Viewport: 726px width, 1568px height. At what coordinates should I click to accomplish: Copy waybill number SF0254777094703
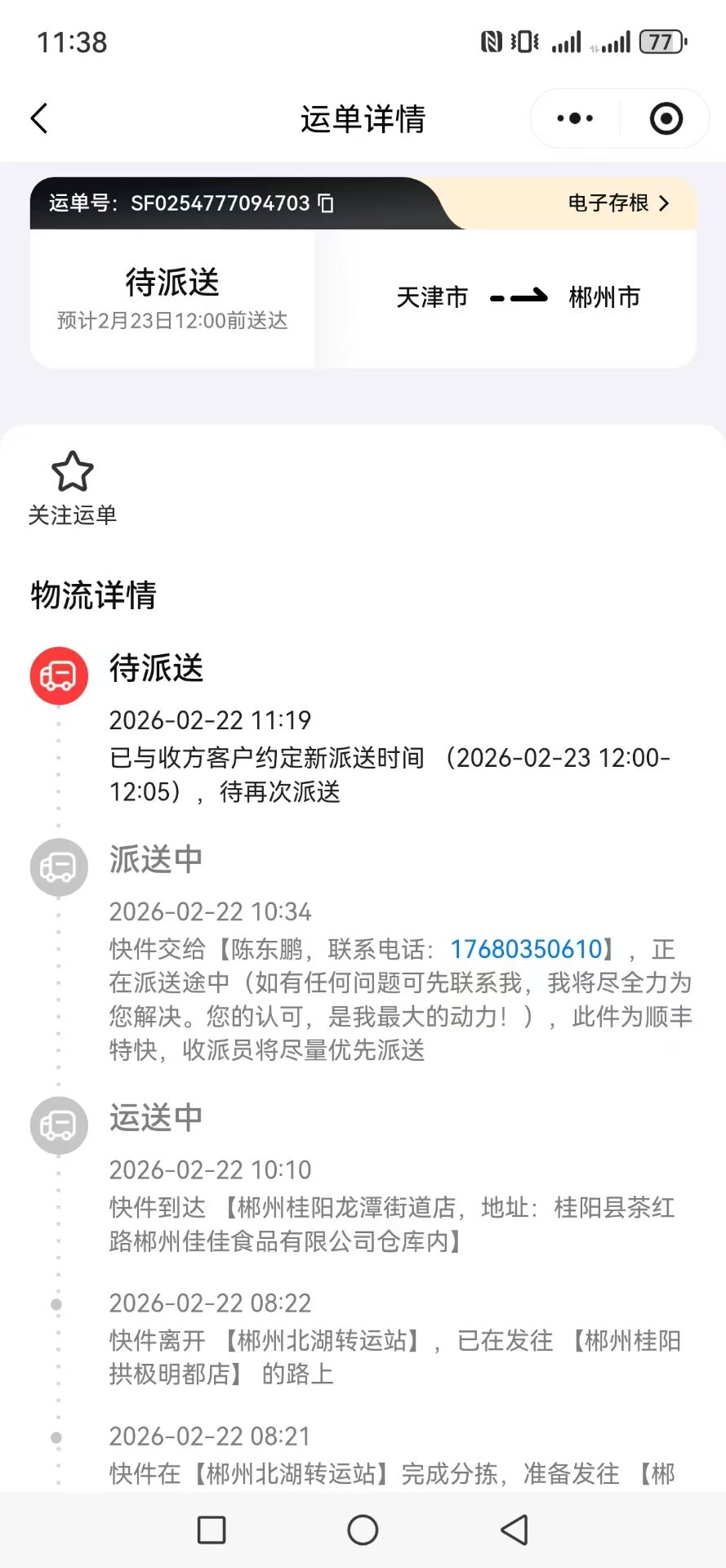(326, 203)
